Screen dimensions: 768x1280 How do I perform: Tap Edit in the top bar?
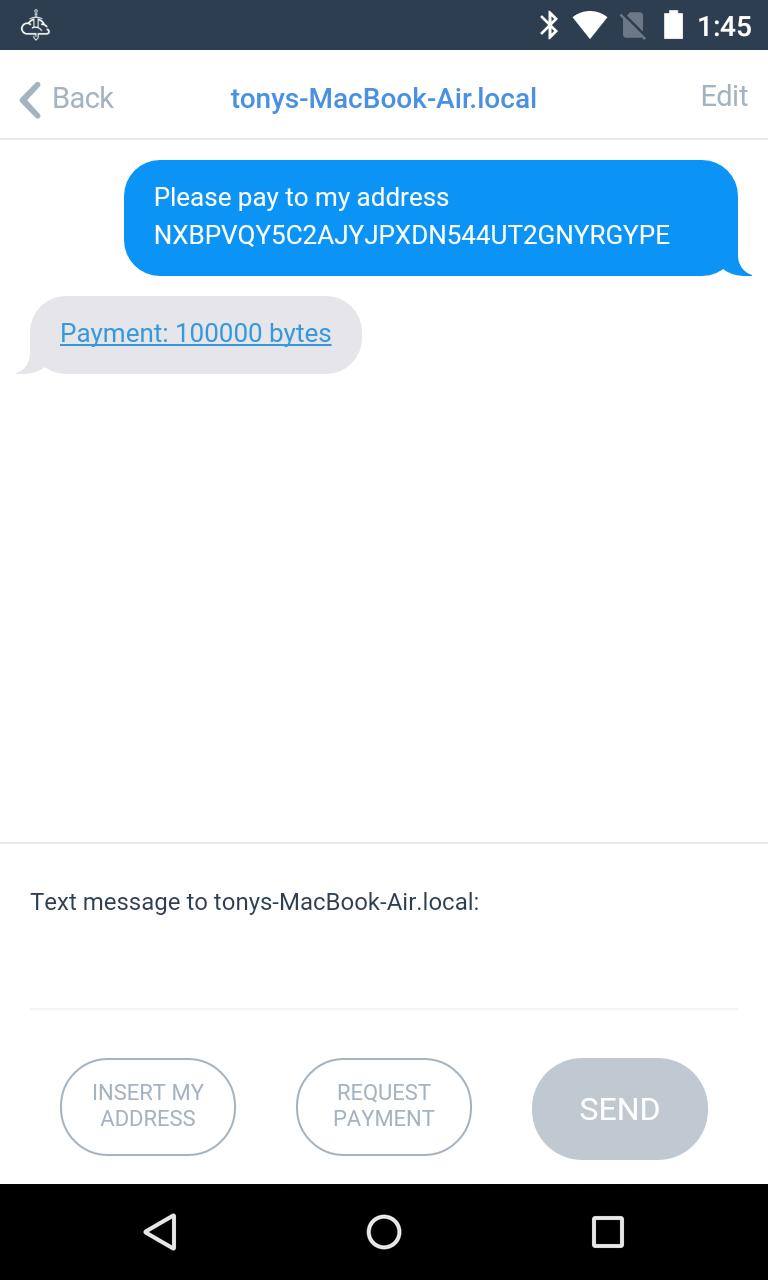pyautogui.click(x=724, y=96)
